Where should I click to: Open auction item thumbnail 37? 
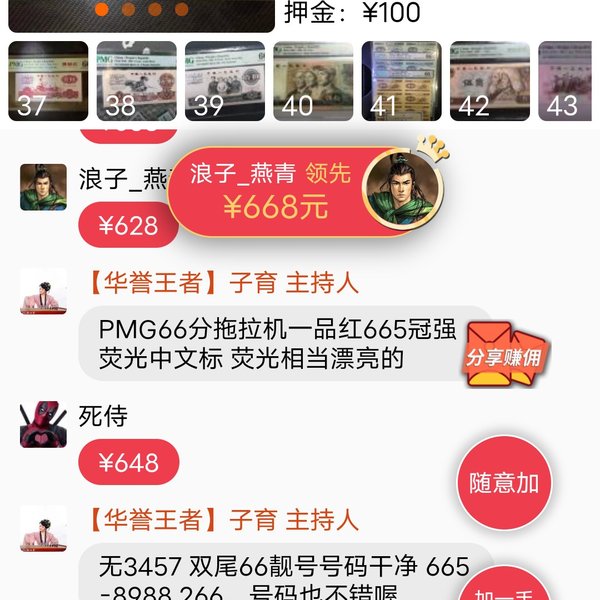pyautogui.click(x=48, y=81)
